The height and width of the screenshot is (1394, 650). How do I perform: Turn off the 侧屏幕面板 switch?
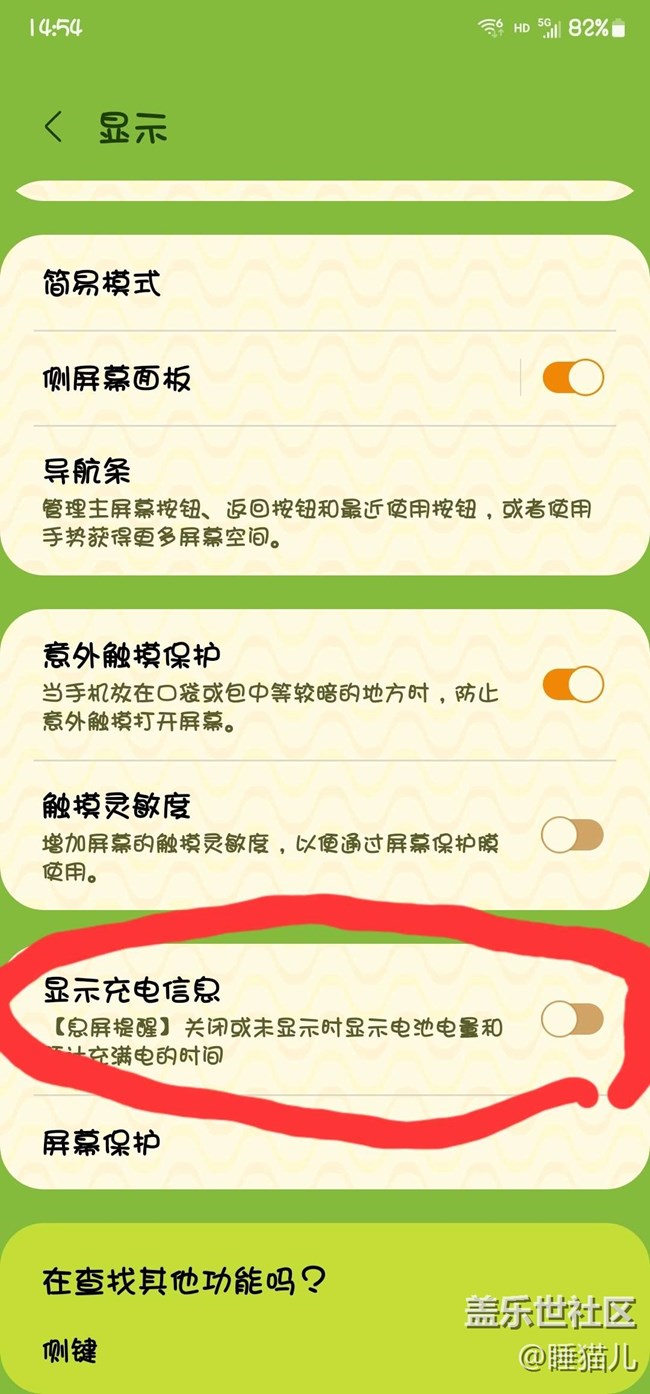click(573, 378)
